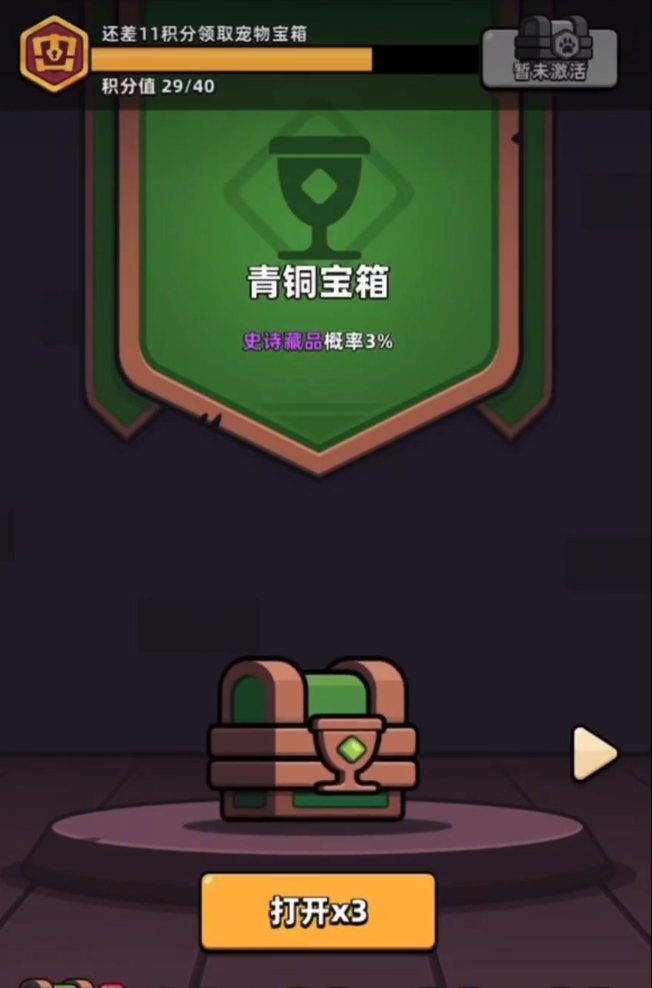Open the points badge icon at top left

point(54,54)
